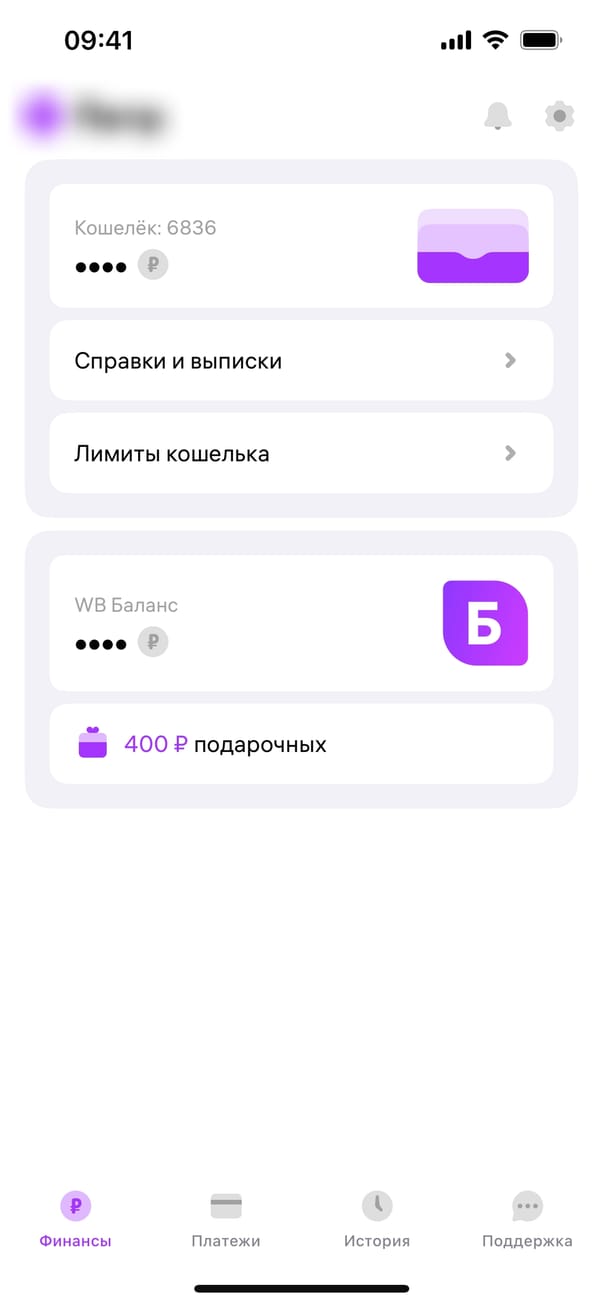Open Лимиты кошелька
This screenshot has height=1305, width=603.
[x=300, y=454]
